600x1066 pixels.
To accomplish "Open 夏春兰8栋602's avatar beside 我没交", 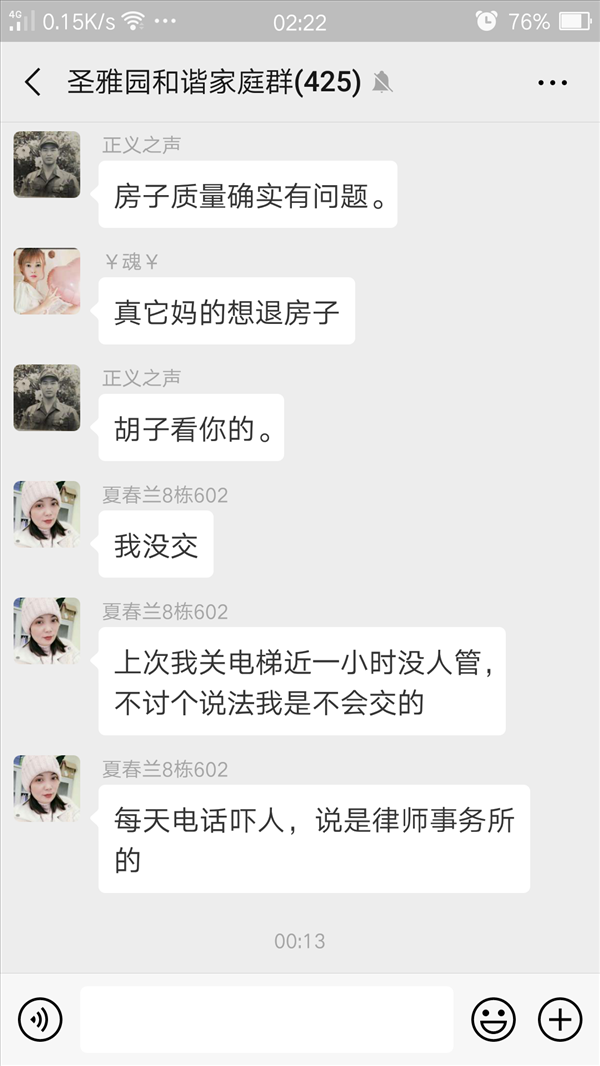I will pyautogui.click(x=47, y=515).
